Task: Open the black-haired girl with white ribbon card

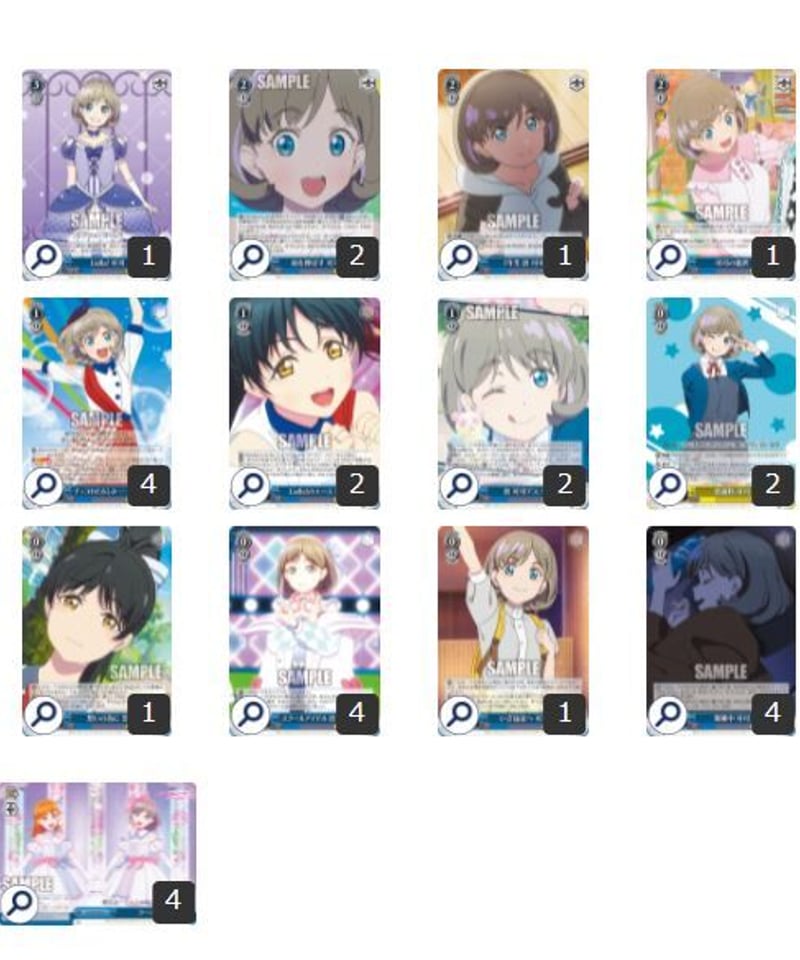Action: [97, 618]
